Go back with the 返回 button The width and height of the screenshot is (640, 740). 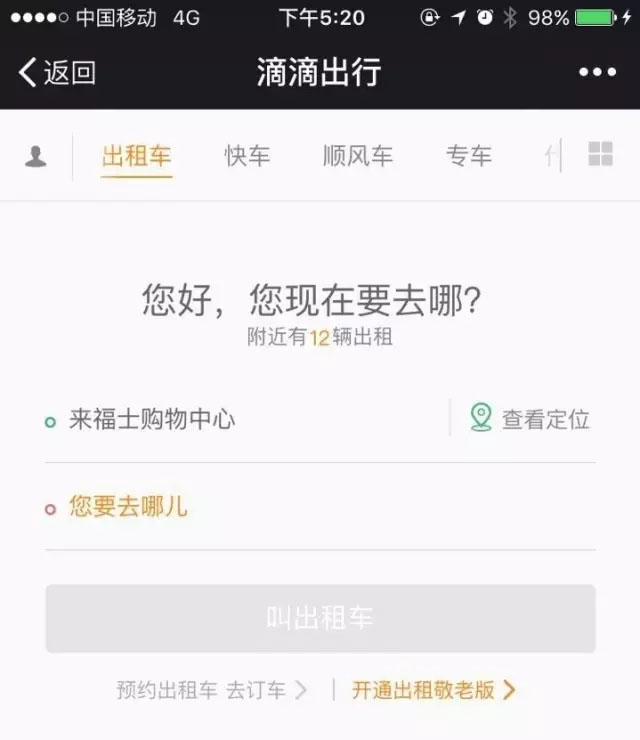pyautogui.click(x=57, y=72)
